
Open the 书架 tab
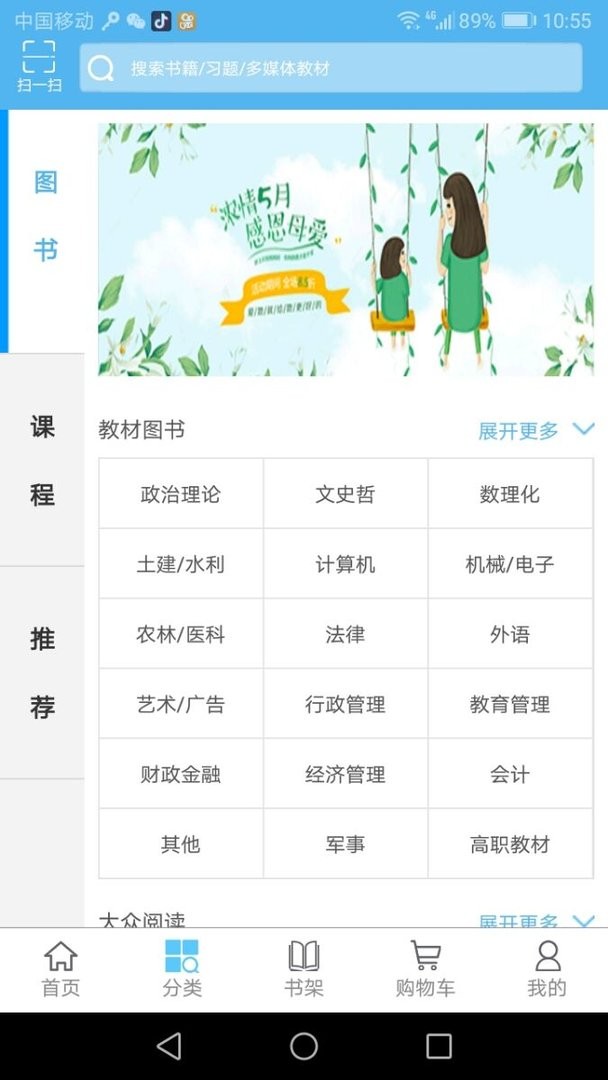coord(304,969)
